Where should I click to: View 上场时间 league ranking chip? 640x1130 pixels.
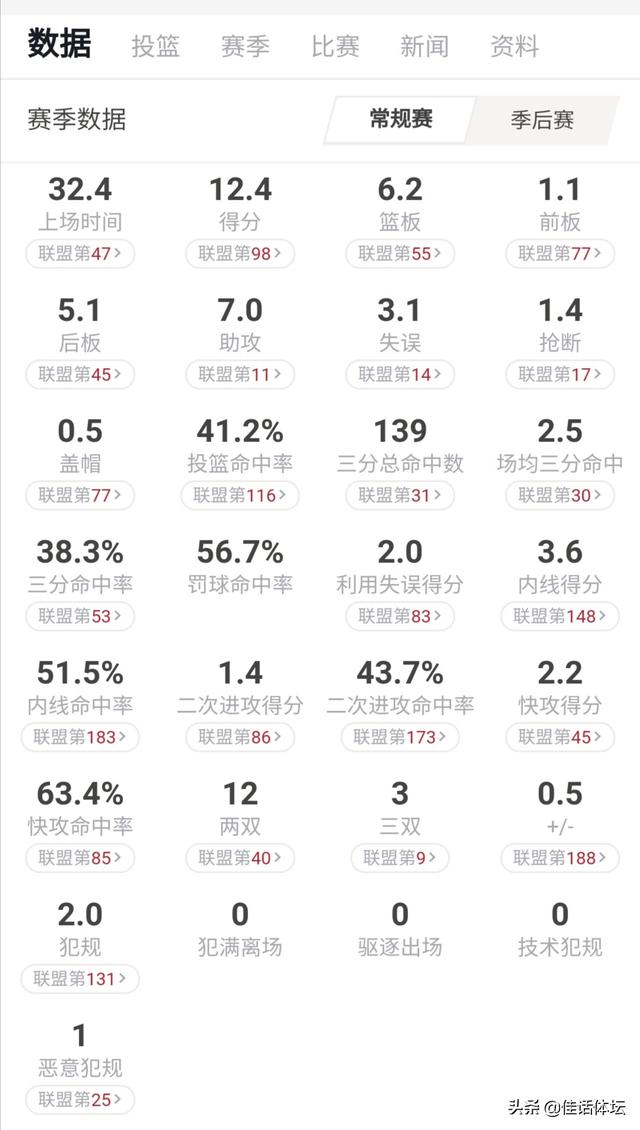tap(80, 254)
